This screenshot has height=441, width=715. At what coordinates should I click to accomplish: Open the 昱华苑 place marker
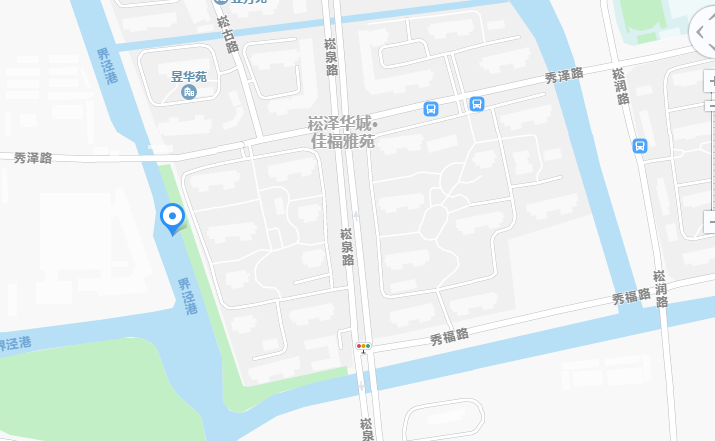[x=188, y=93]
